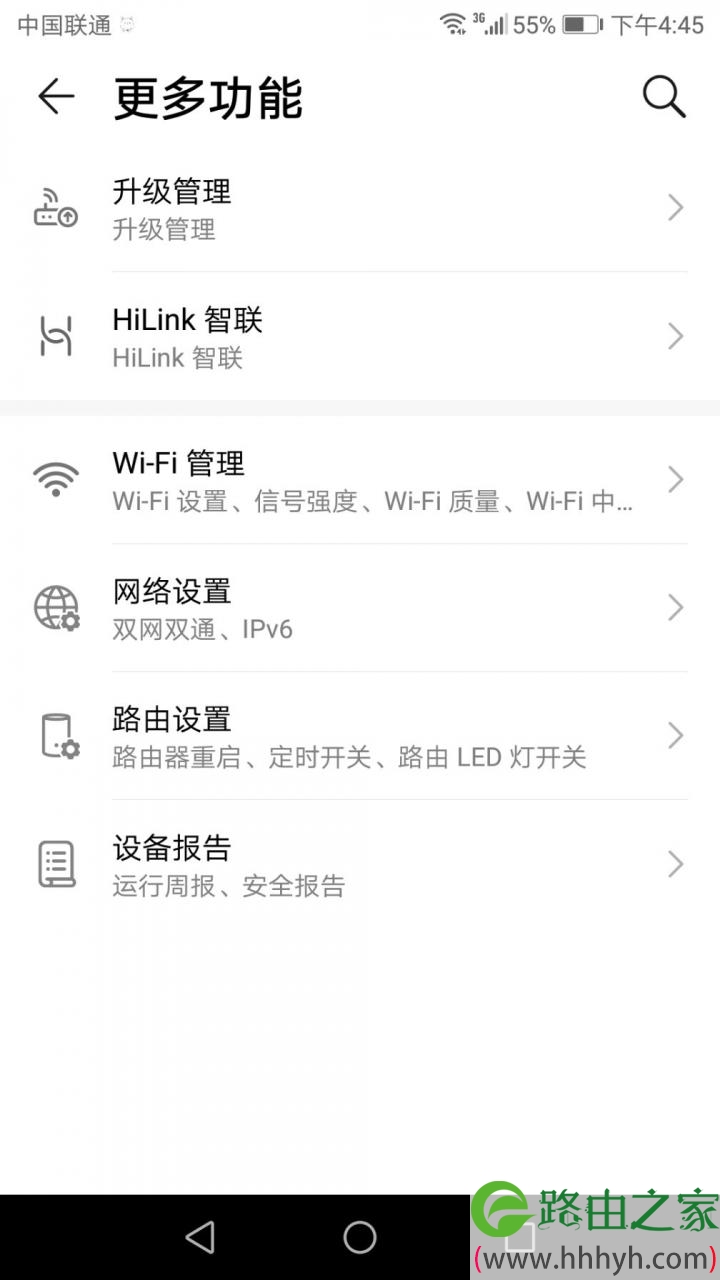Tap the router gear icon beside 路由设置
Screen dimensions: 720x1280
click(56, 735)
